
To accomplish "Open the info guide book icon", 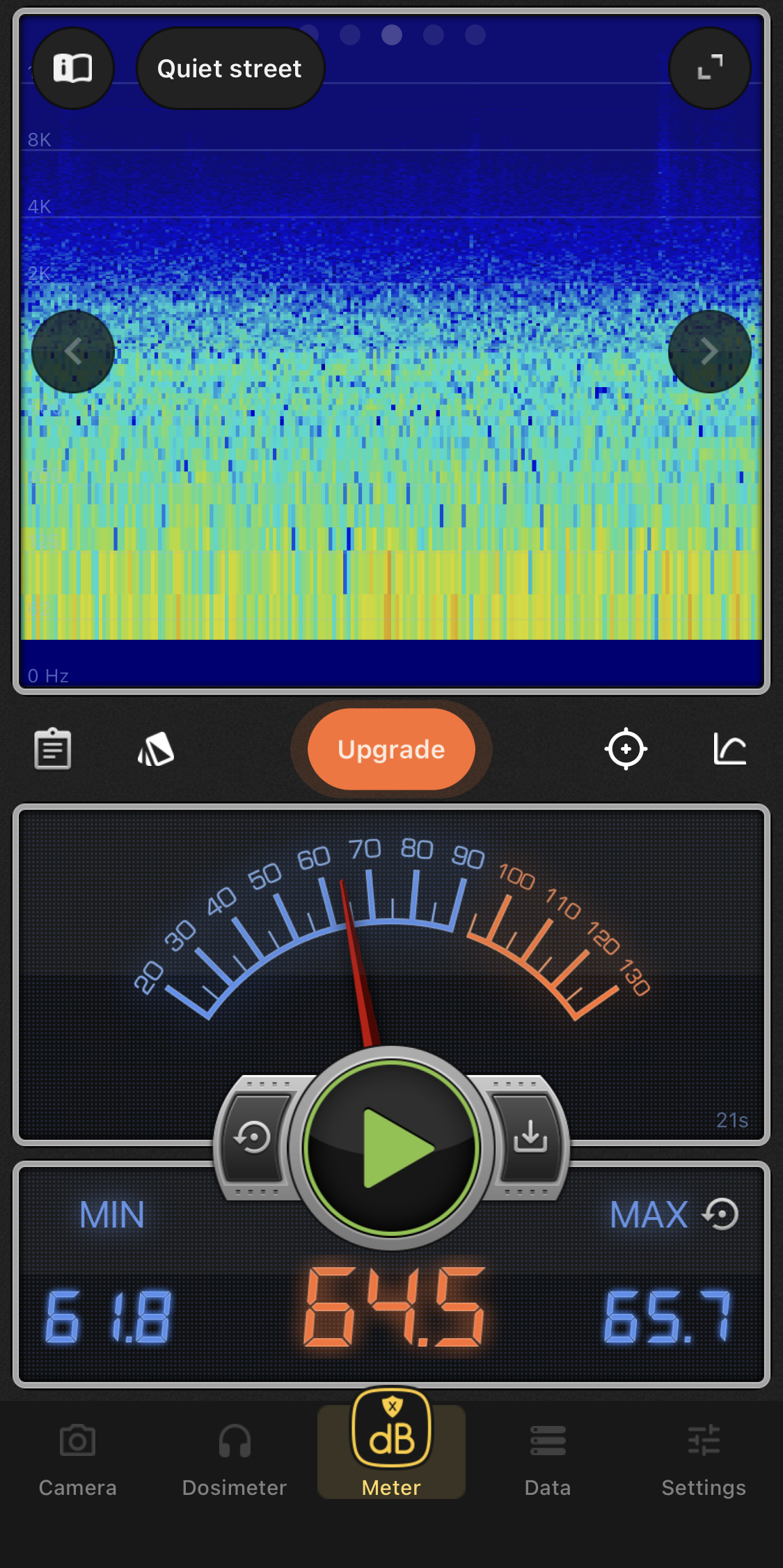I will (73, 68).
